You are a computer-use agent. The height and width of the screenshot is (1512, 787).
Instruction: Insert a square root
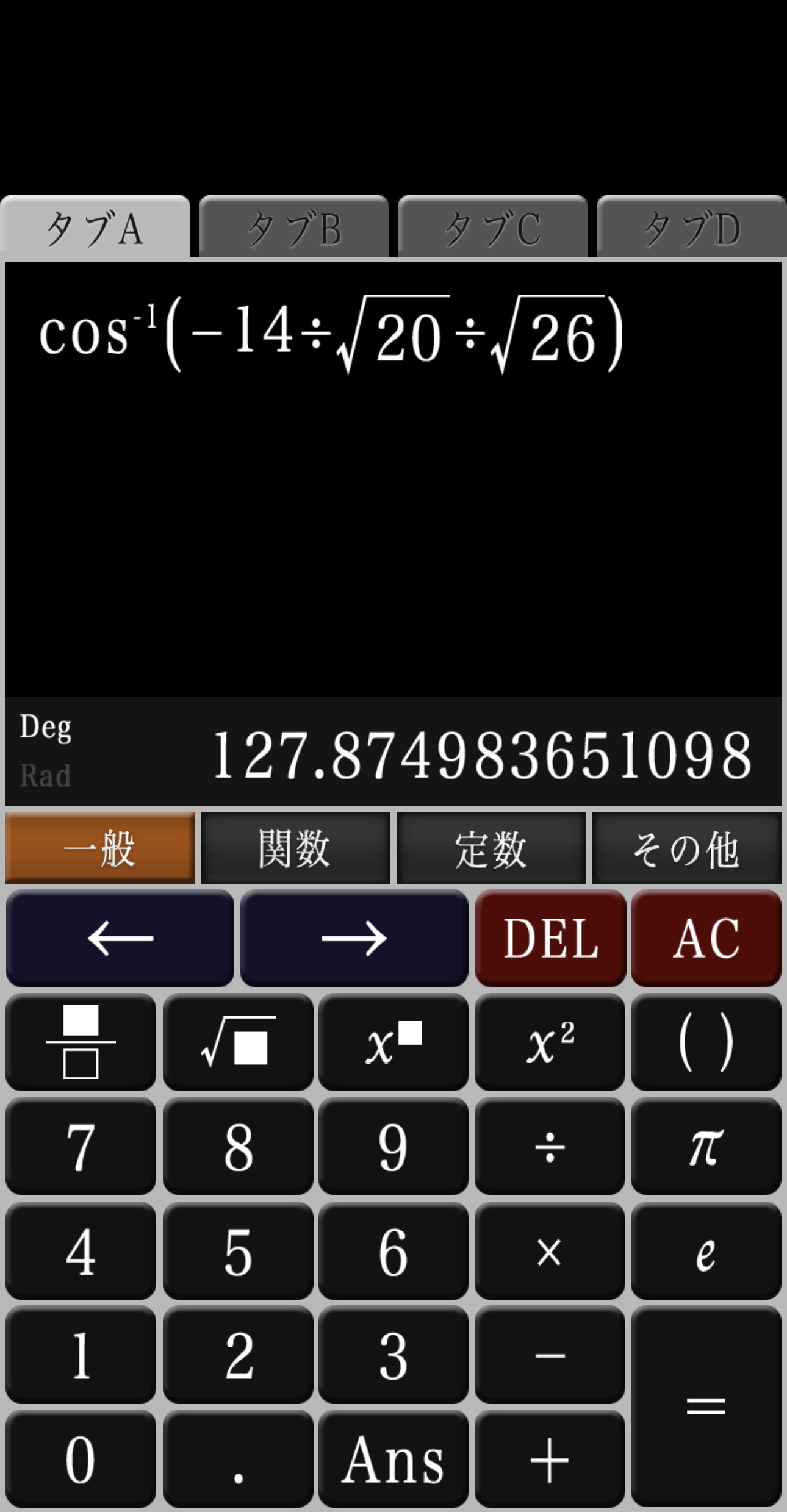238,1042
